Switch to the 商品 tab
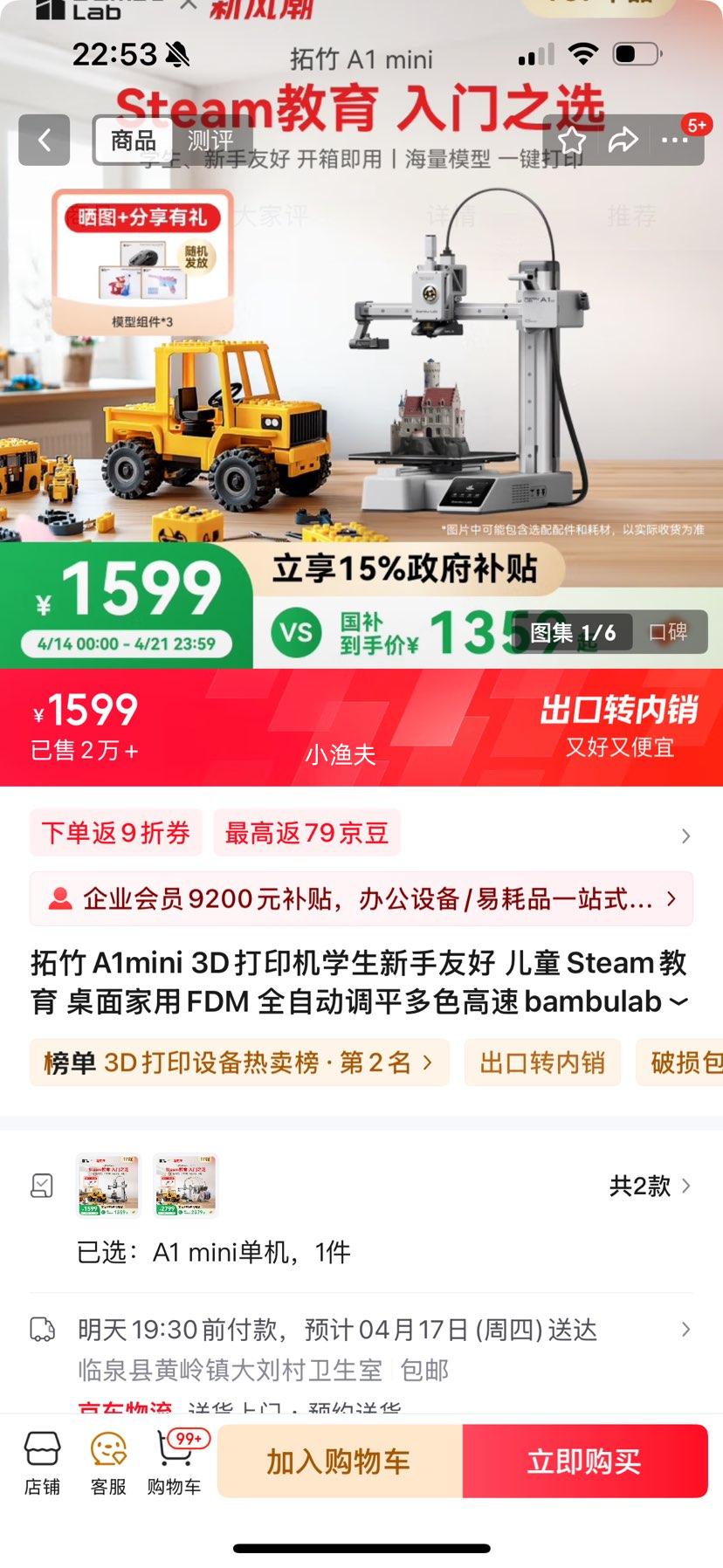Image resolution: width=723 pixels, height=1568 pixels. 133,140
